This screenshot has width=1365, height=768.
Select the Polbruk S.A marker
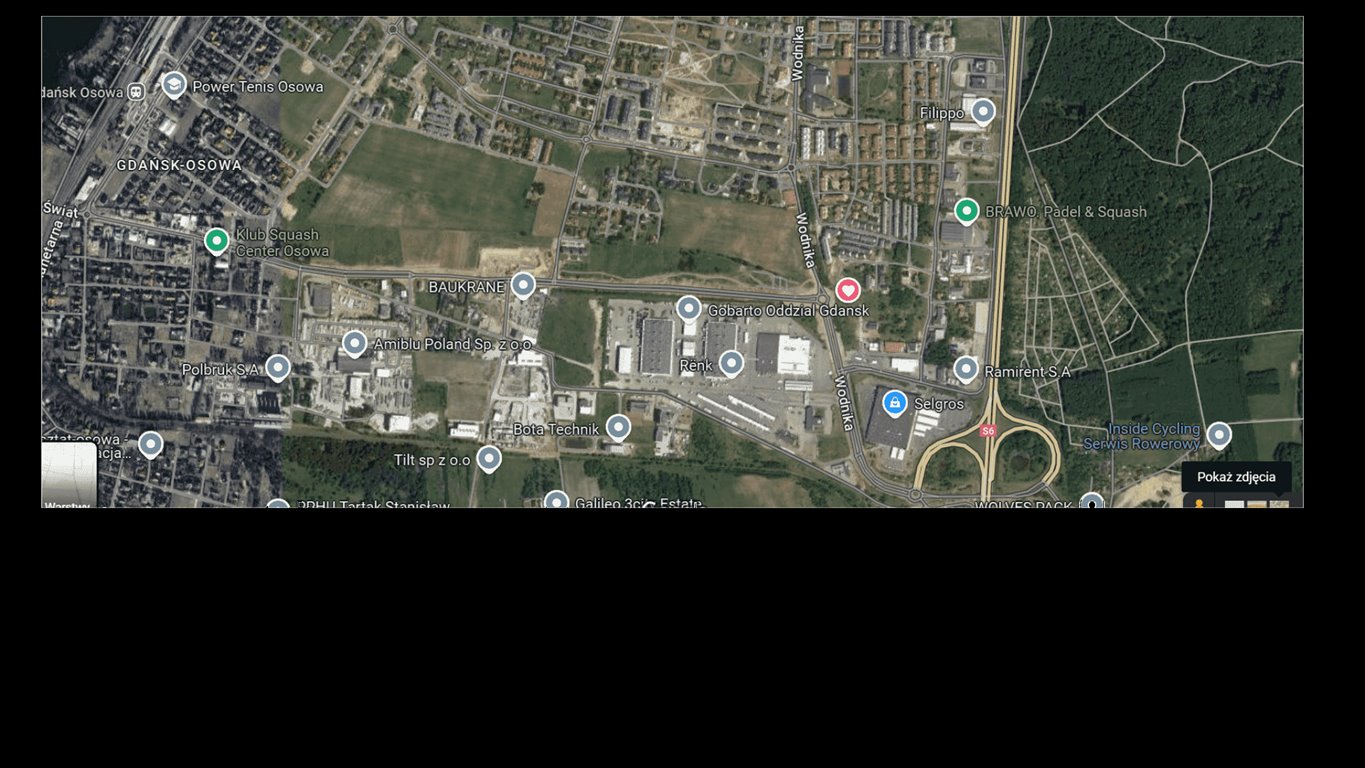coord(278,368)
